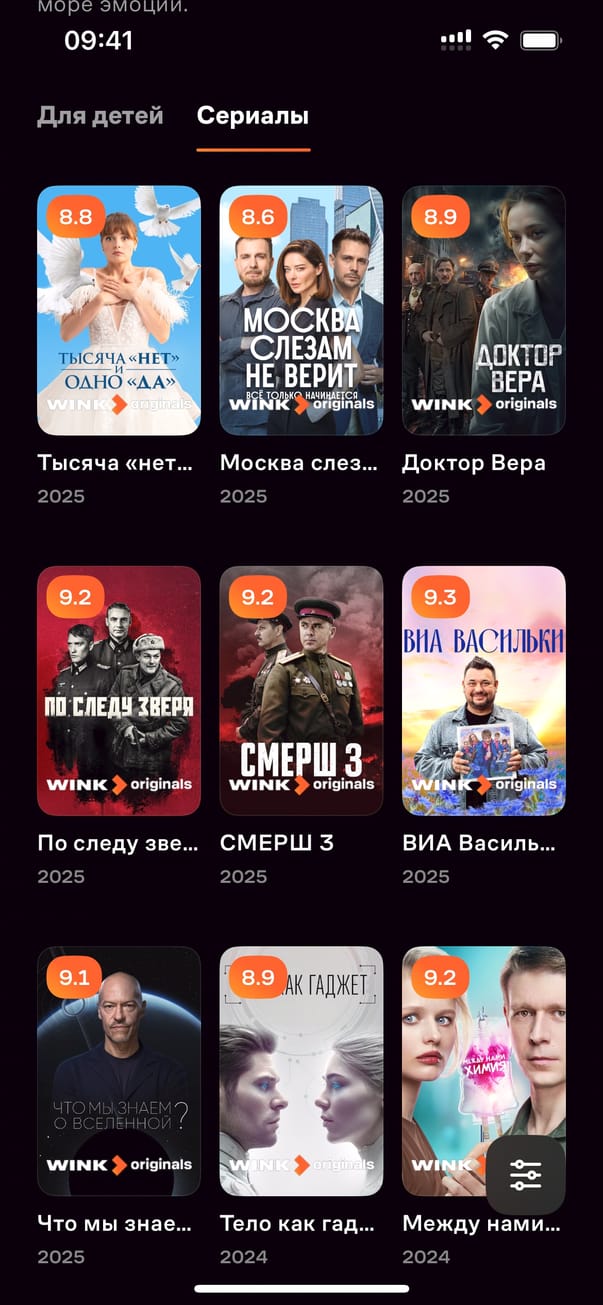Tap the «СМЕРШ 3» series card

click(x=301, y=691)
